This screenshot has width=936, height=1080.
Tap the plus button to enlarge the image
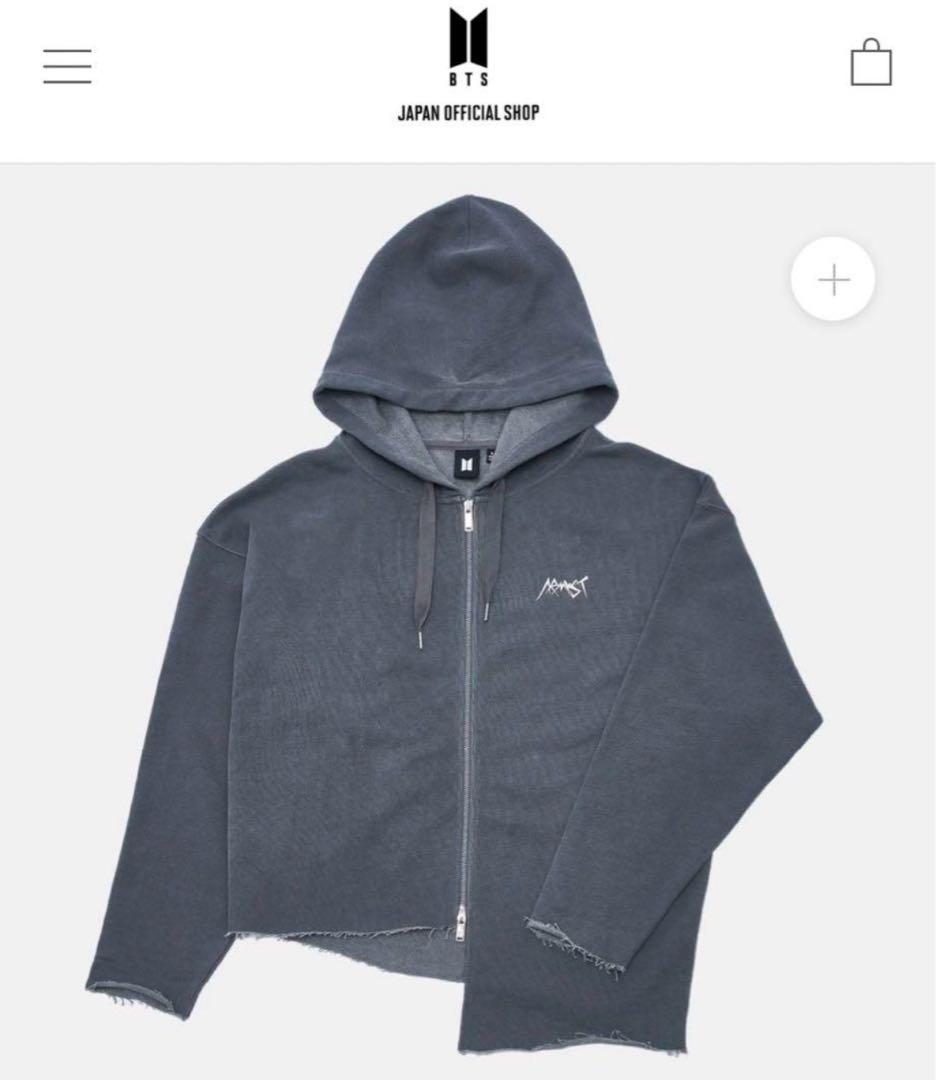(x=832, y=281)
